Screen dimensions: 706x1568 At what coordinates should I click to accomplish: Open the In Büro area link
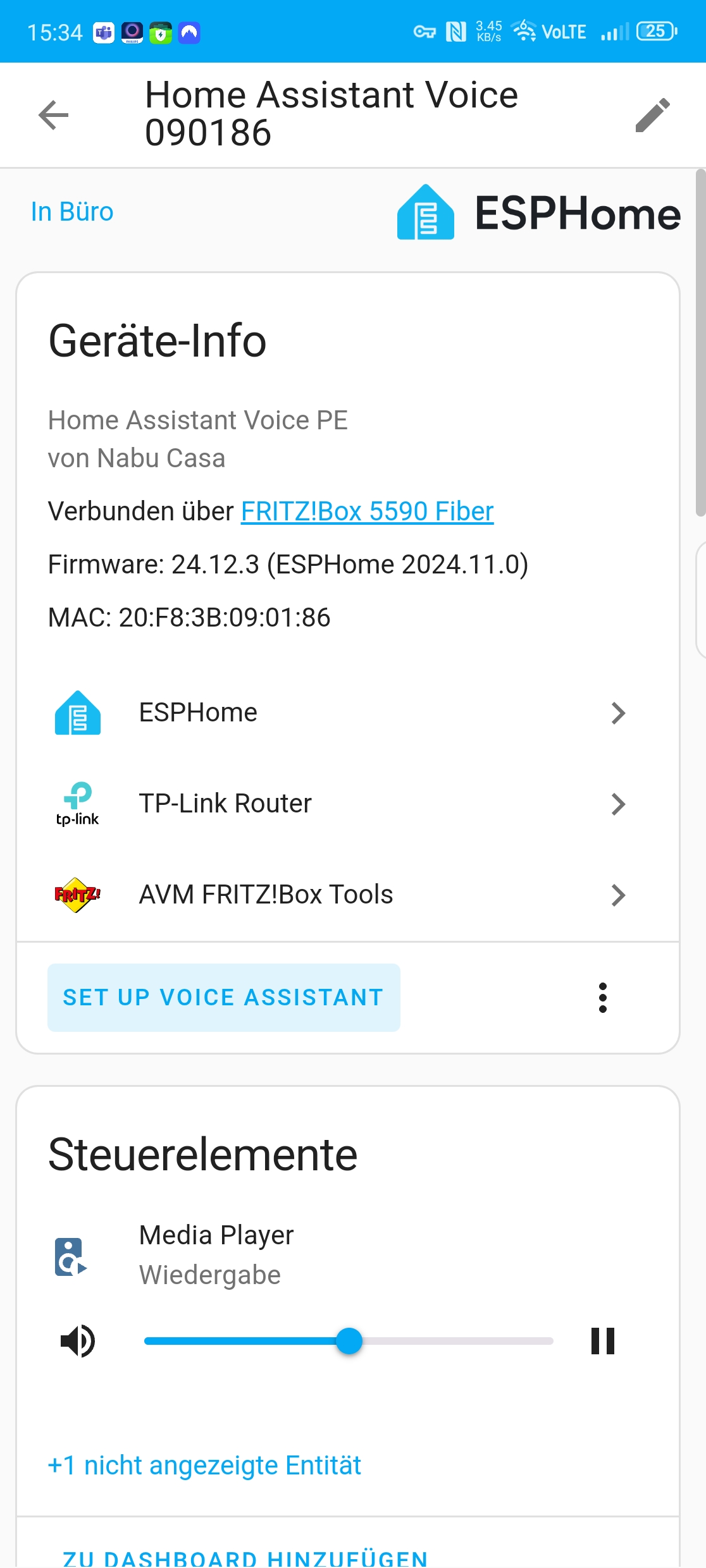(x=72, y=212)
